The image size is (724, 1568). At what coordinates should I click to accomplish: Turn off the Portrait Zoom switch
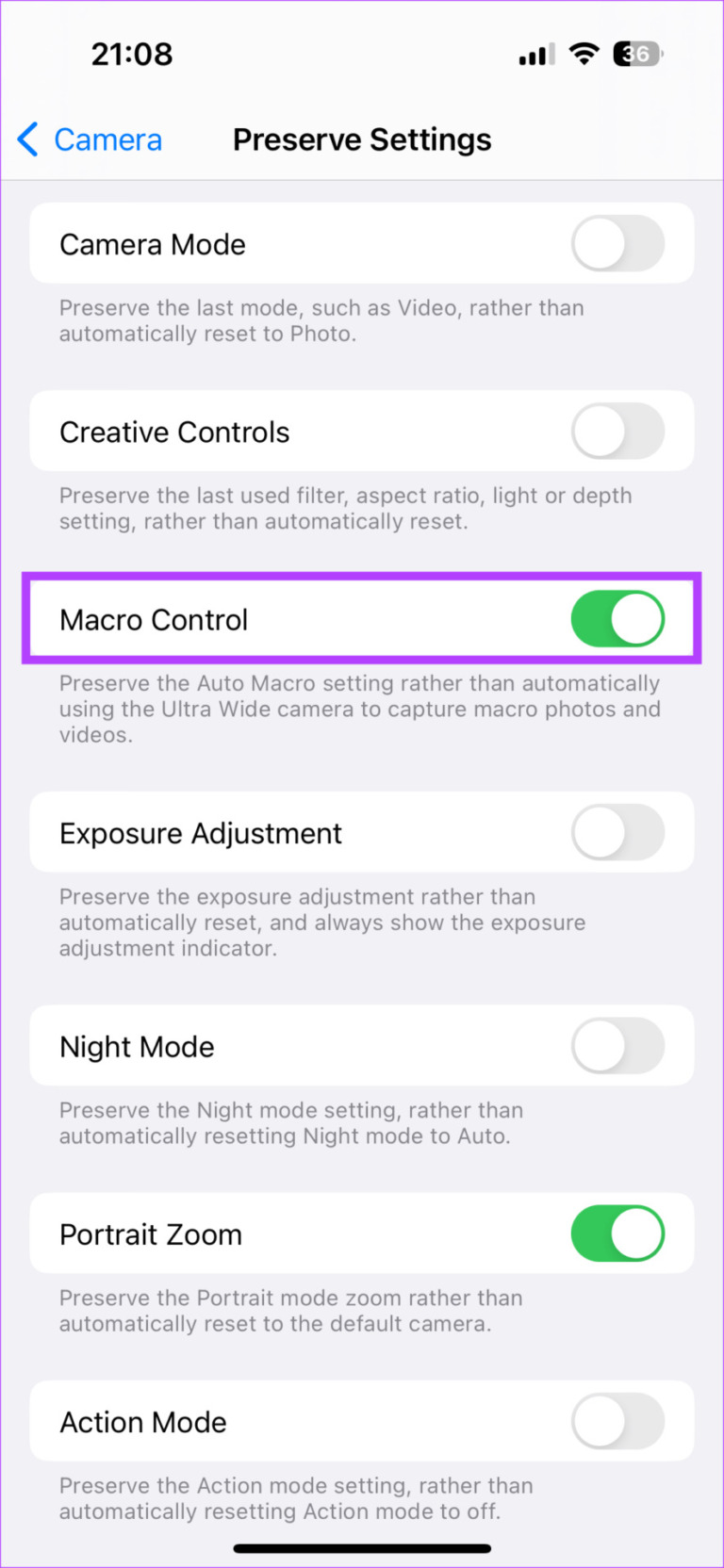click(x=617, y=1233)
